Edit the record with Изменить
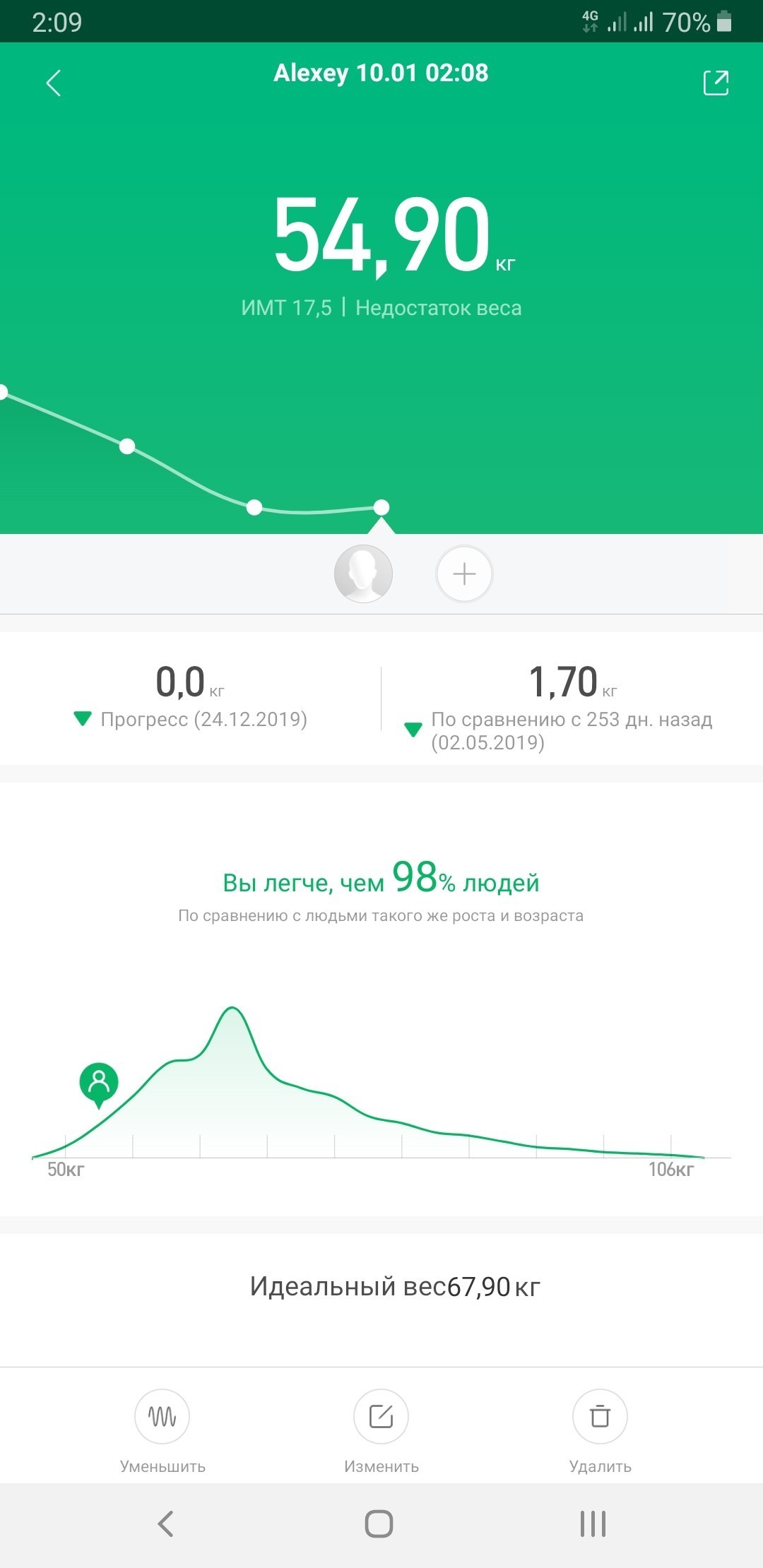Image resolution: width=763 pixels, height=1568 pixels. click(x=381, y=1416)
